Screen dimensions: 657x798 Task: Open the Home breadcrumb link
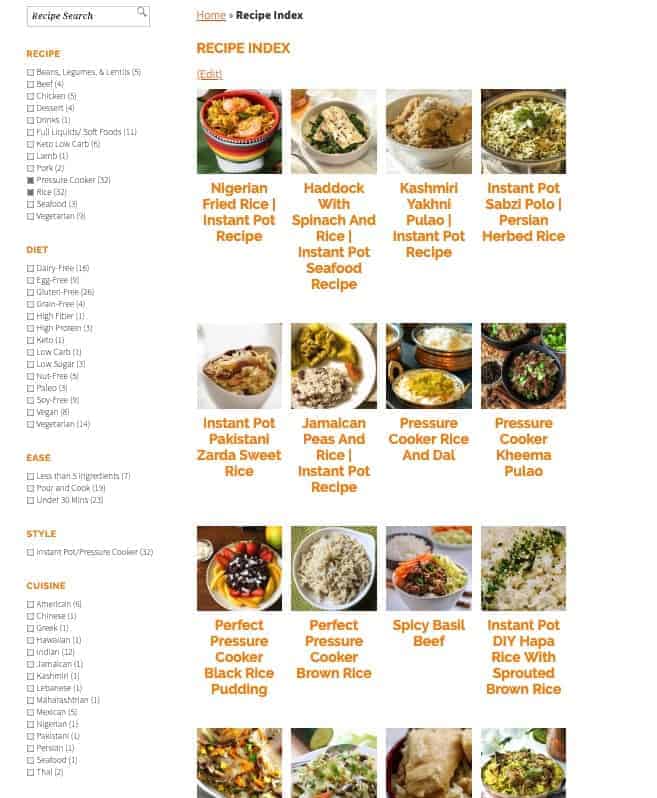coord(211,15)
